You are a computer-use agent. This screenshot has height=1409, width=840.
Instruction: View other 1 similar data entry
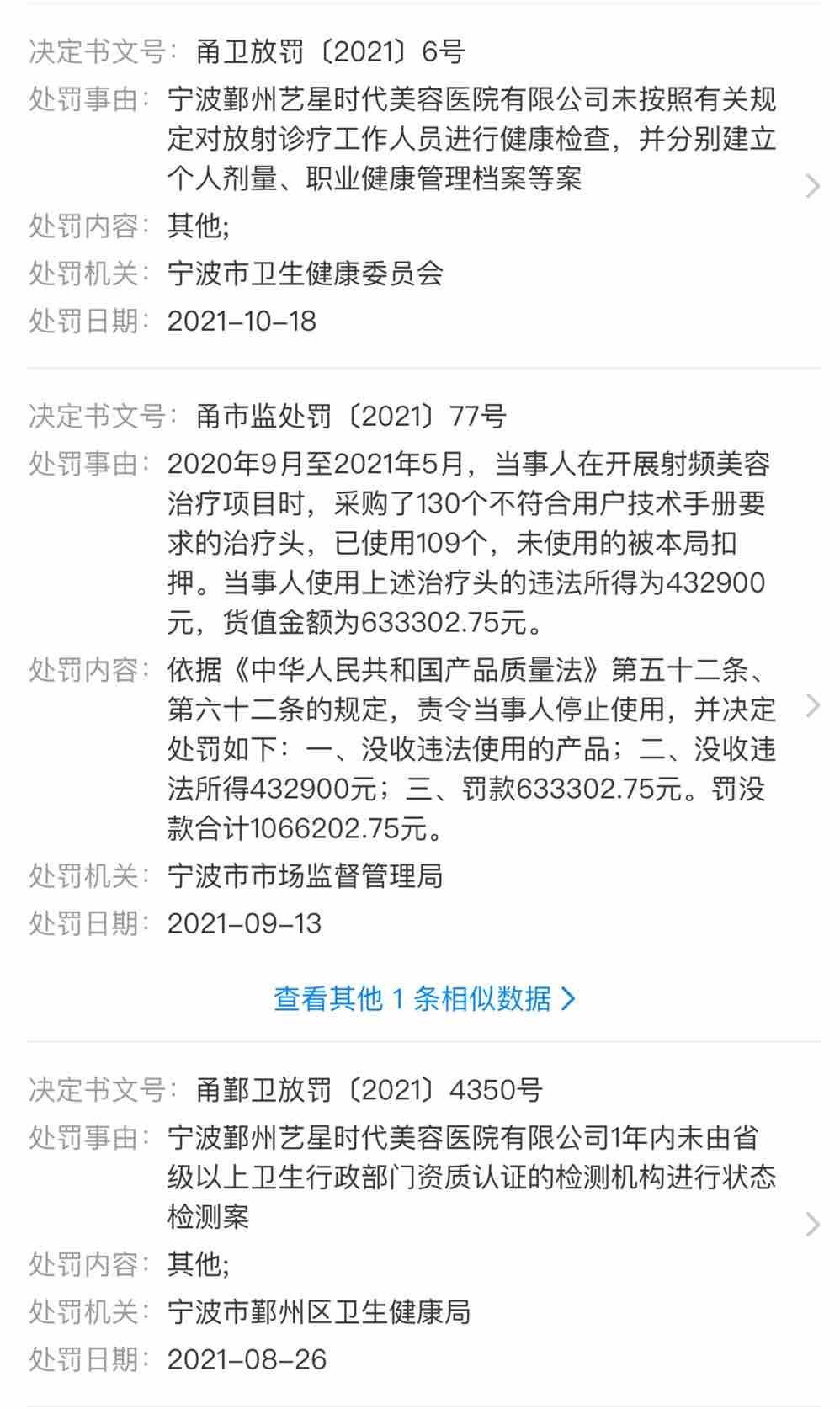tap(424, 999)
